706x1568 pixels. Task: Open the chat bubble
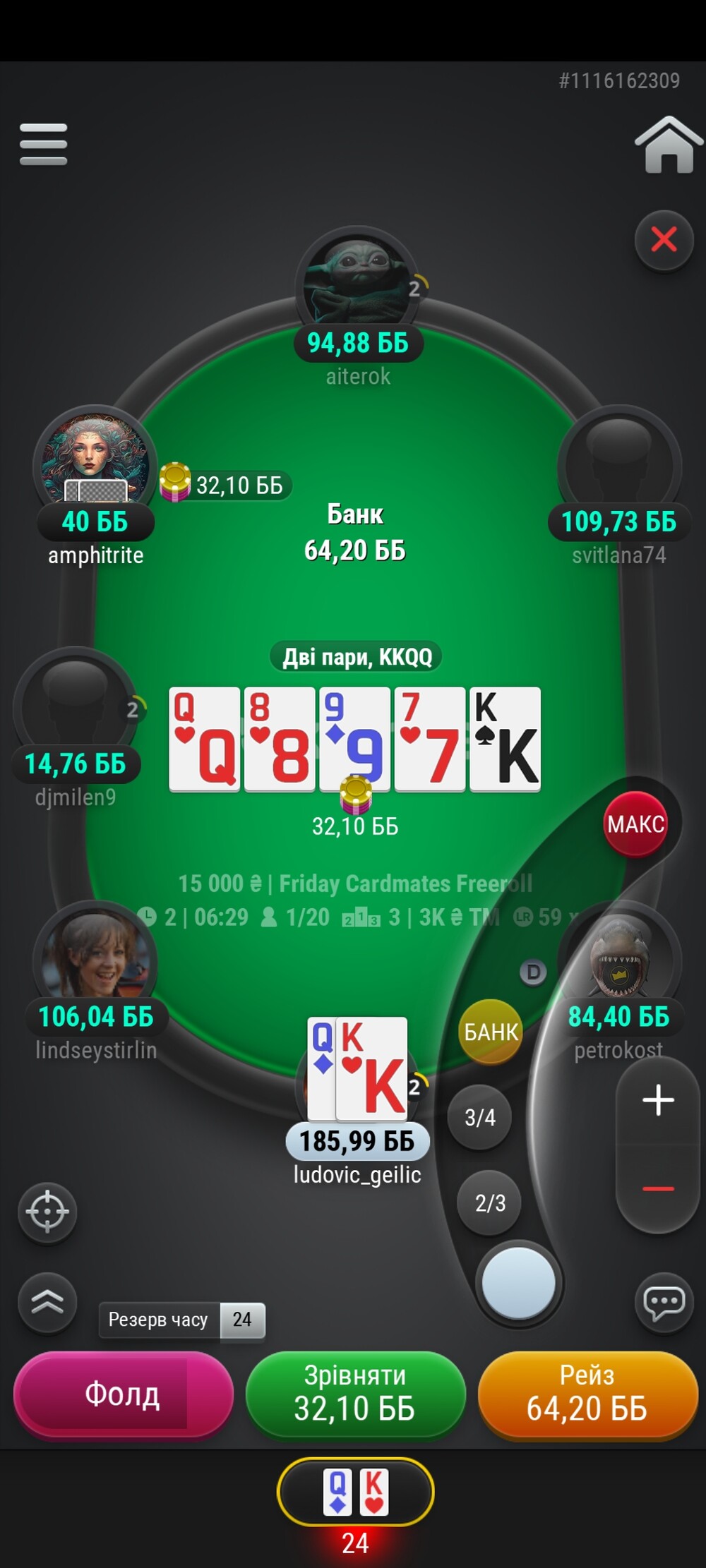click(664, 1302)
